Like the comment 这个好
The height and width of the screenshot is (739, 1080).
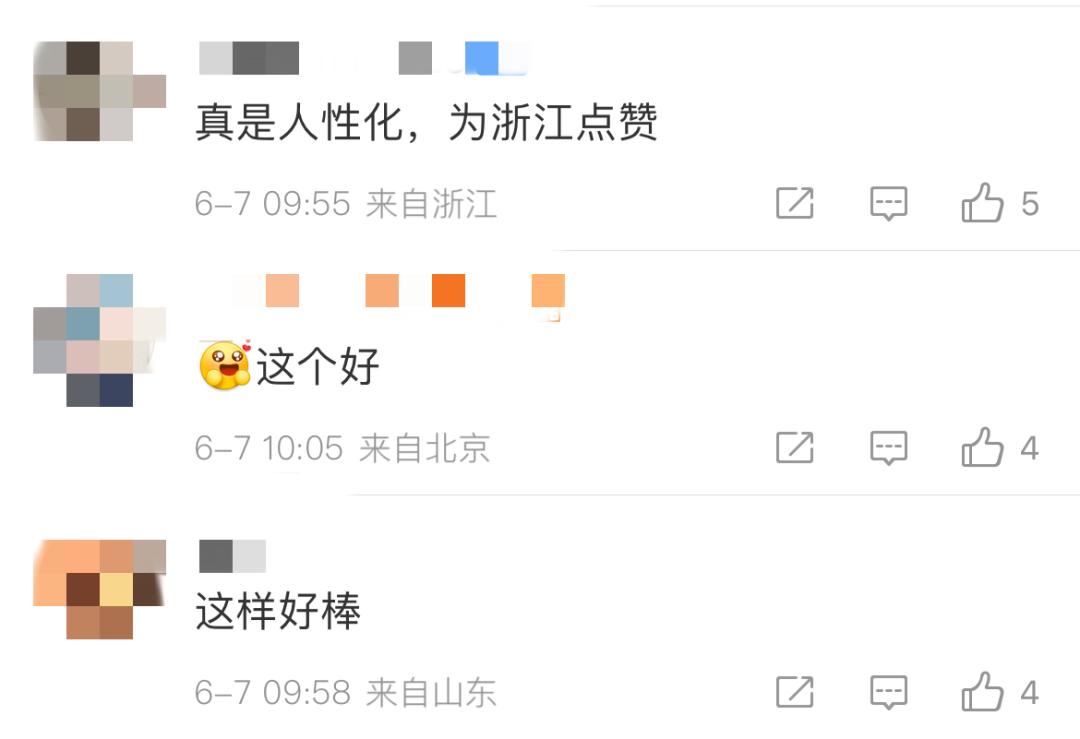click(x=982, y=448)
